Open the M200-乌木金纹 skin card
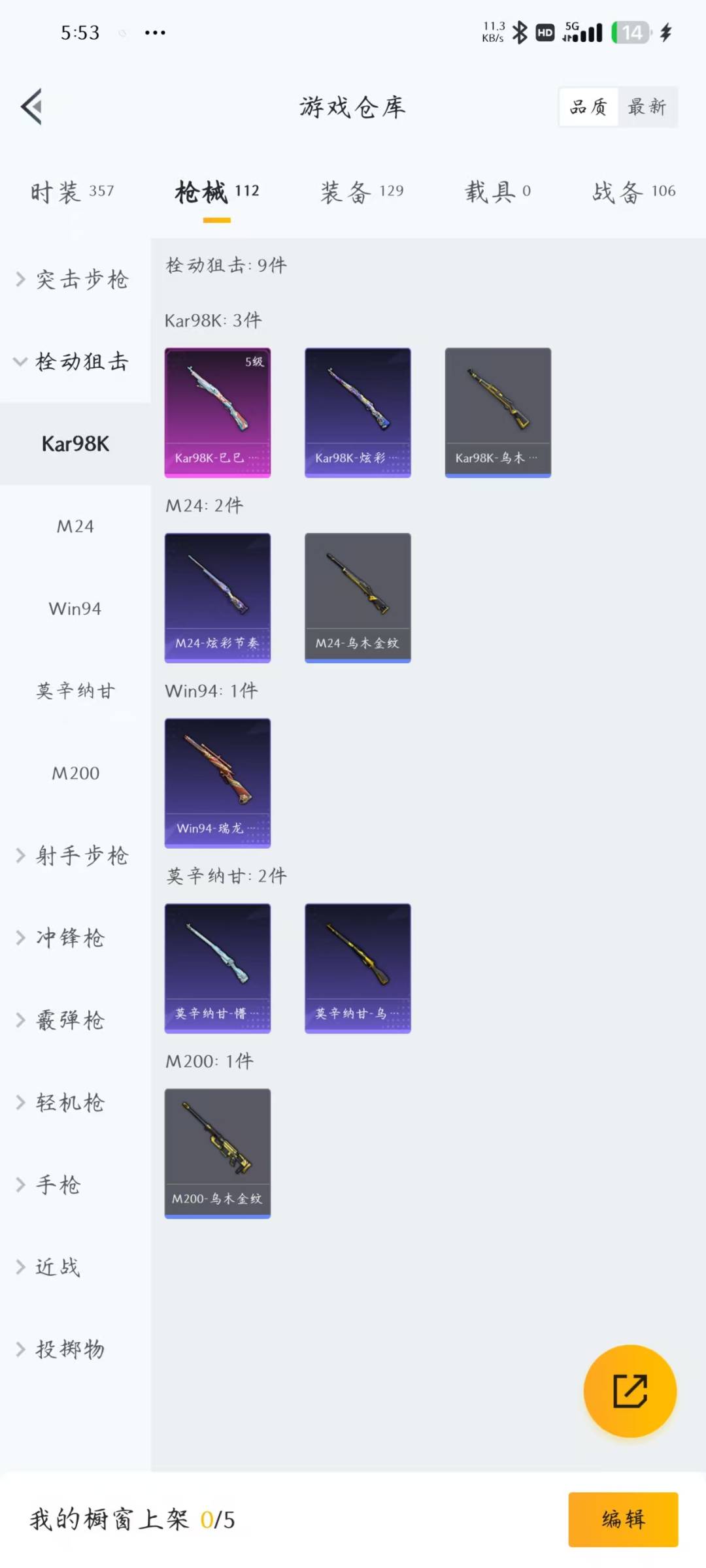Viewport: 706px width, 1568px height. [218, 1153]
